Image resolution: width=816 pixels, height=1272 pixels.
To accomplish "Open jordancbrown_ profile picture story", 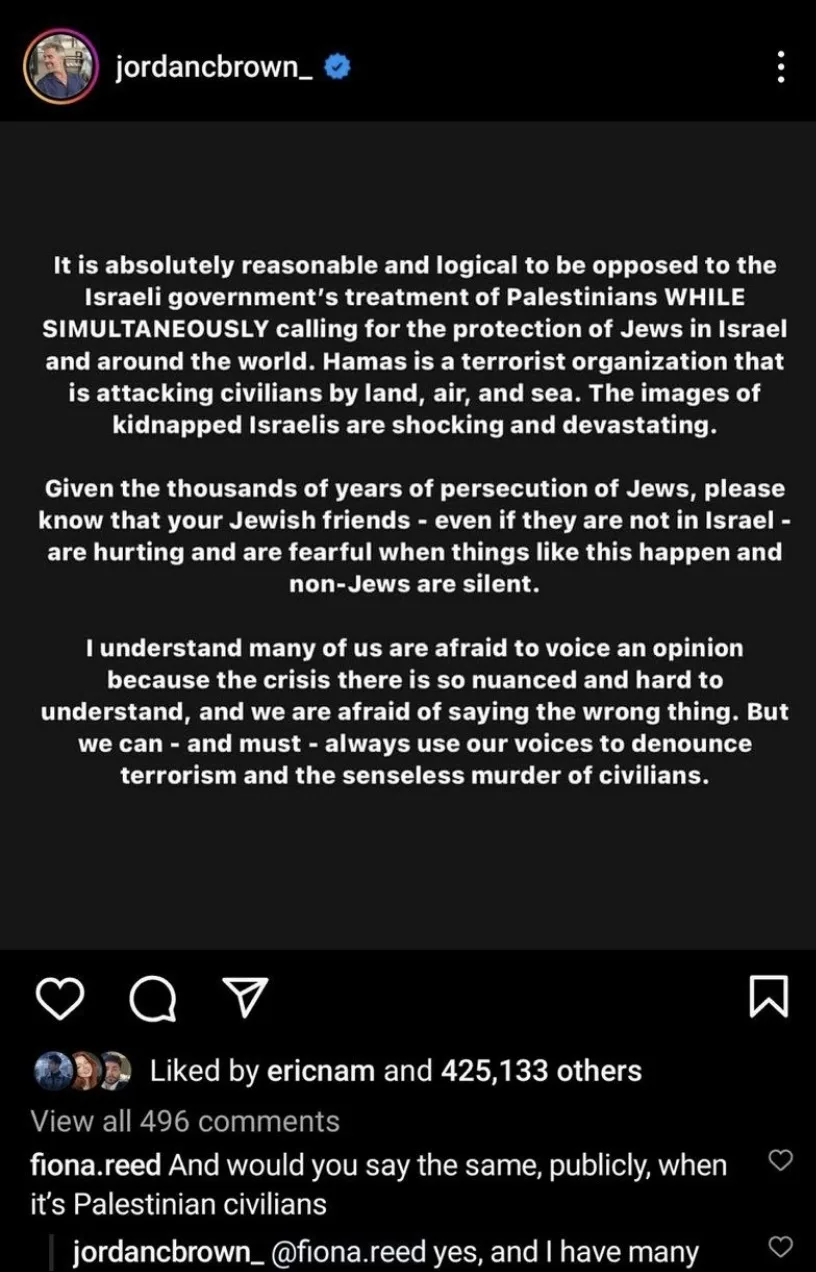I will tap(59, 67).
